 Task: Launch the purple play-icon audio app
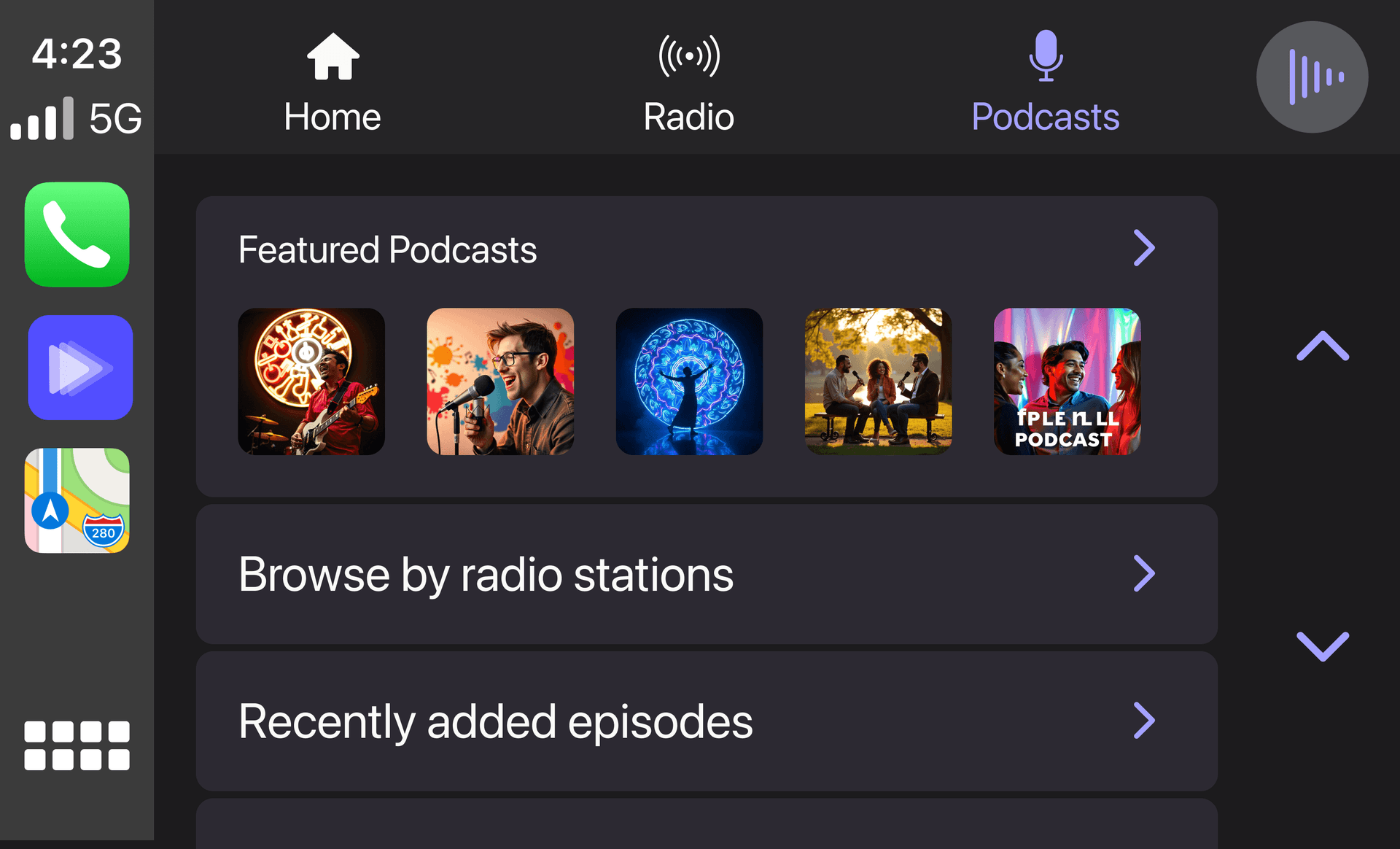coord(80,368)
